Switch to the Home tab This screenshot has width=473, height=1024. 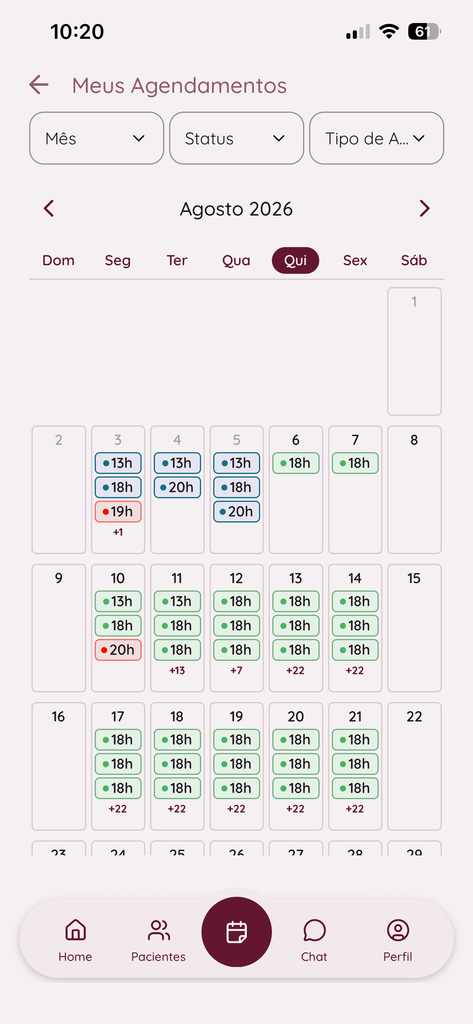click(75, 940)
